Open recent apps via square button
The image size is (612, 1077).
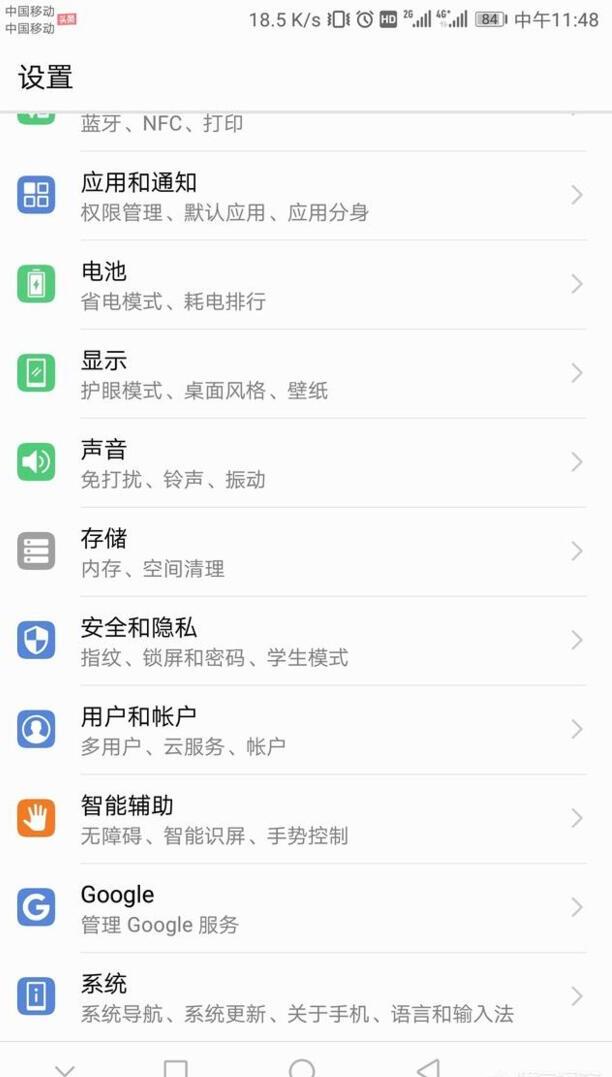point(175,1068)
